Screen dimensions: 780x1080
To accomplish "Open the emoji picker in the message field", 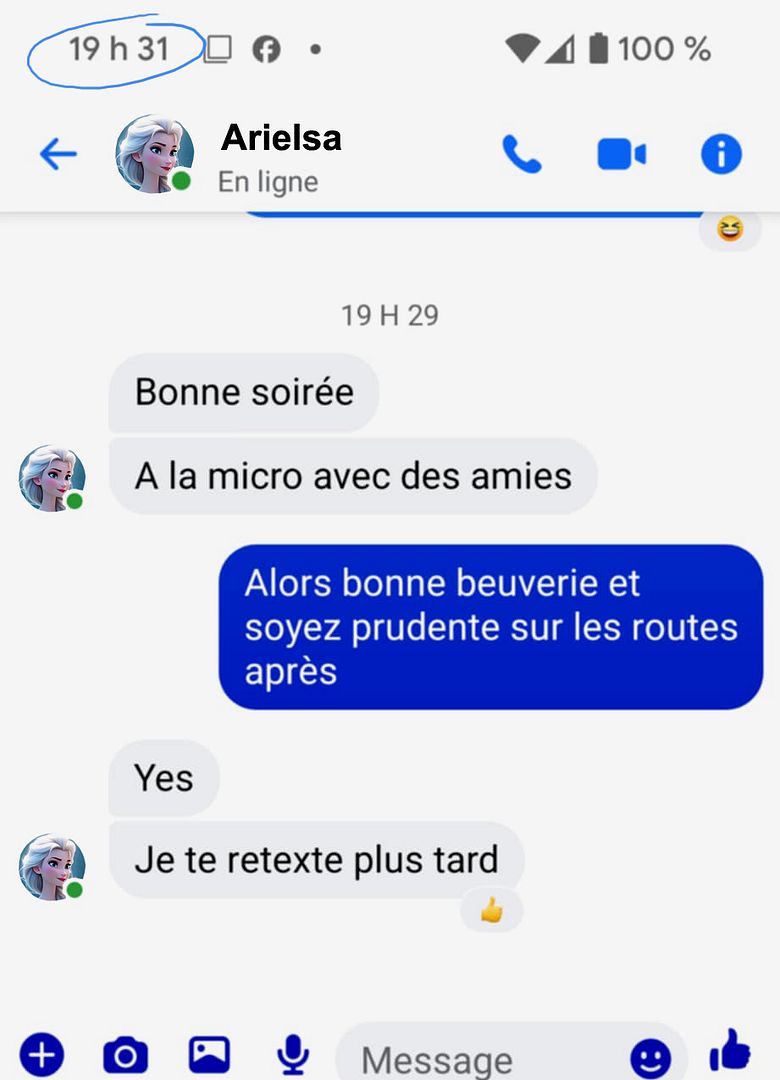I will [x=651, y=1056].
